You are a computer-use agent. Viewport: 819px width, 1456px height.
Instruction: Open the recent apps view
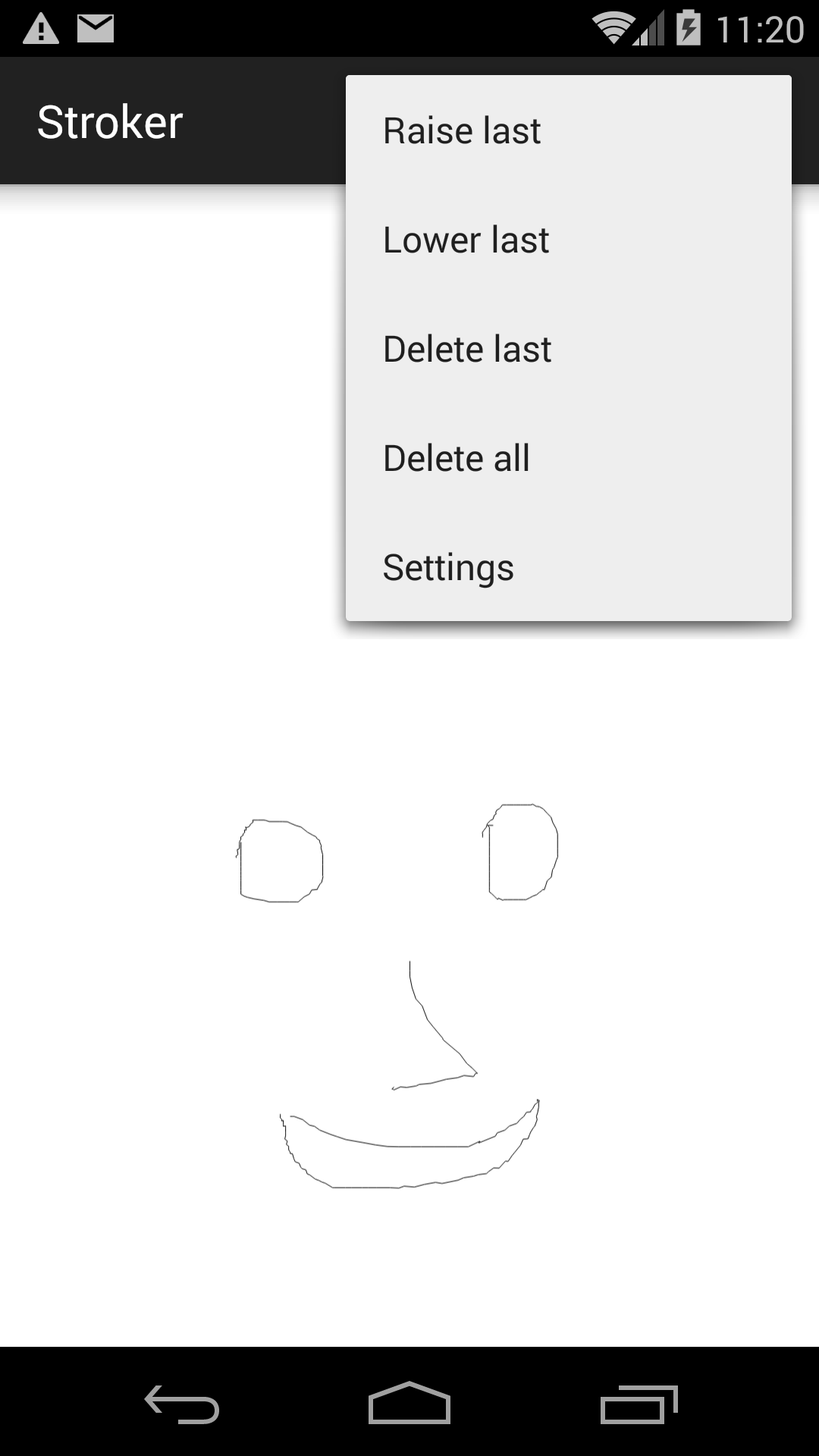point(639,1404)
